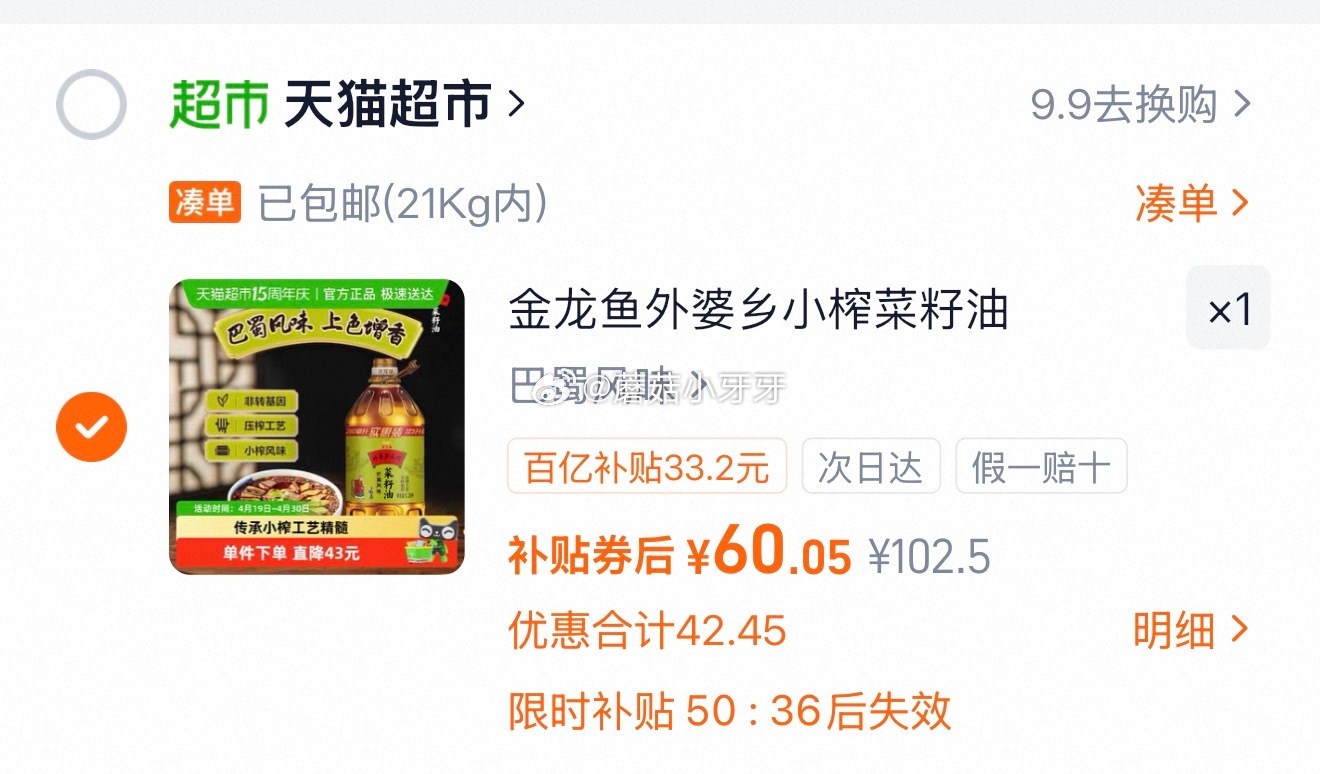Open the 9.9去换购 offer
The image size is (1320, 774).
[1140, 104]
